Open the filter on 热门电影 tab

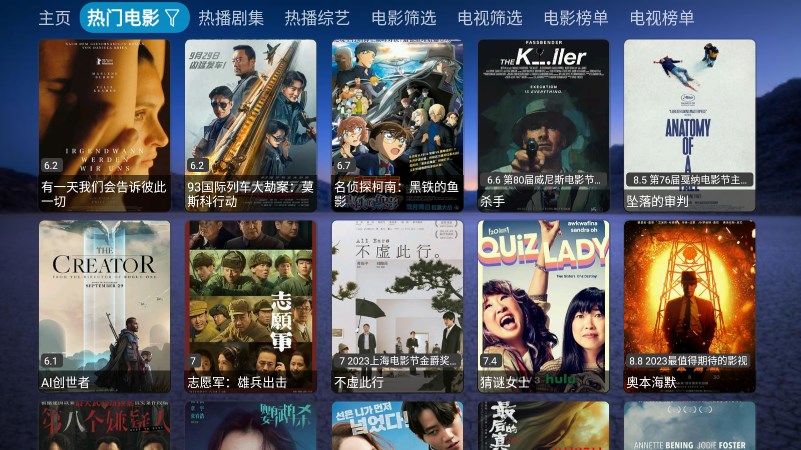click(172, 18)
